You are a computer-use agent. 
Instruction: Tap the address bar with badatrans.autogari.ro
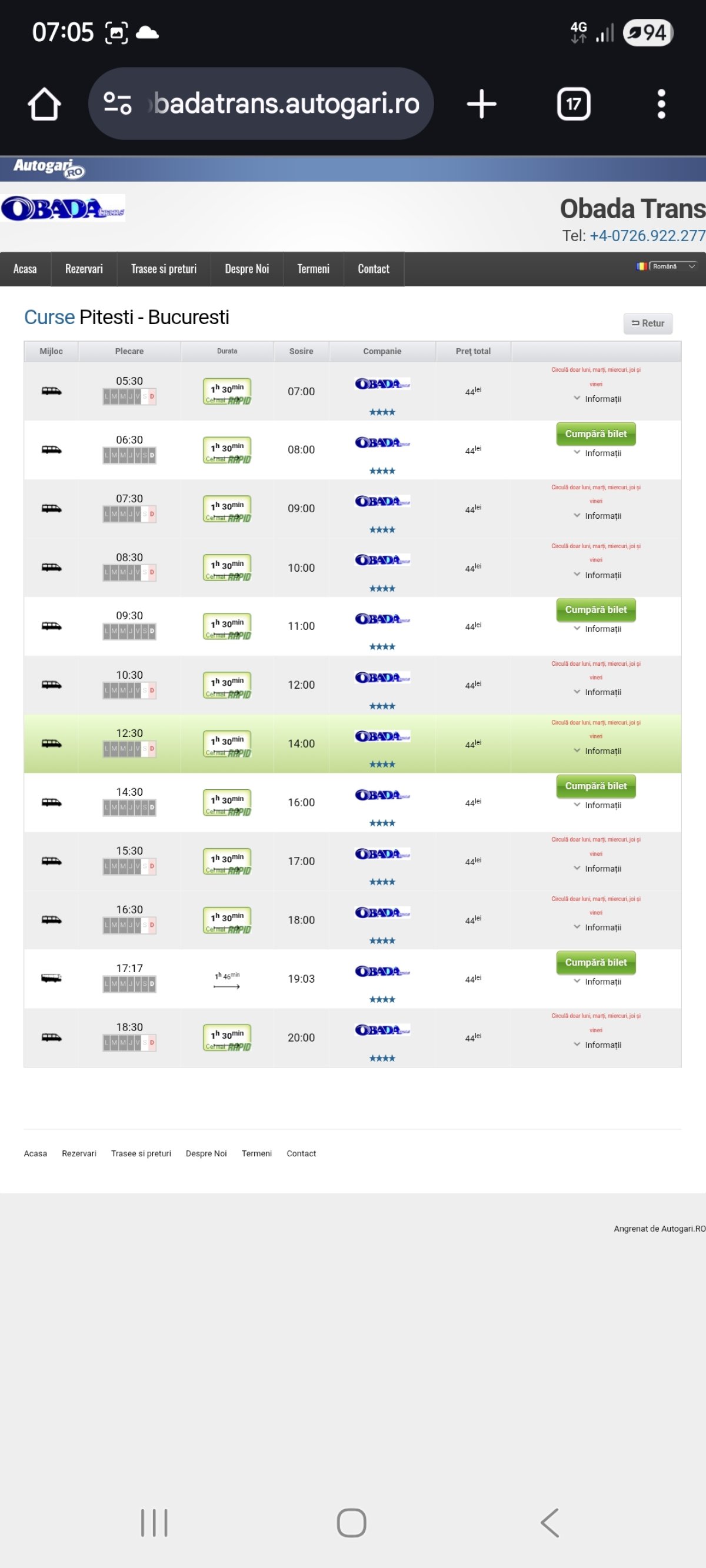262,104
